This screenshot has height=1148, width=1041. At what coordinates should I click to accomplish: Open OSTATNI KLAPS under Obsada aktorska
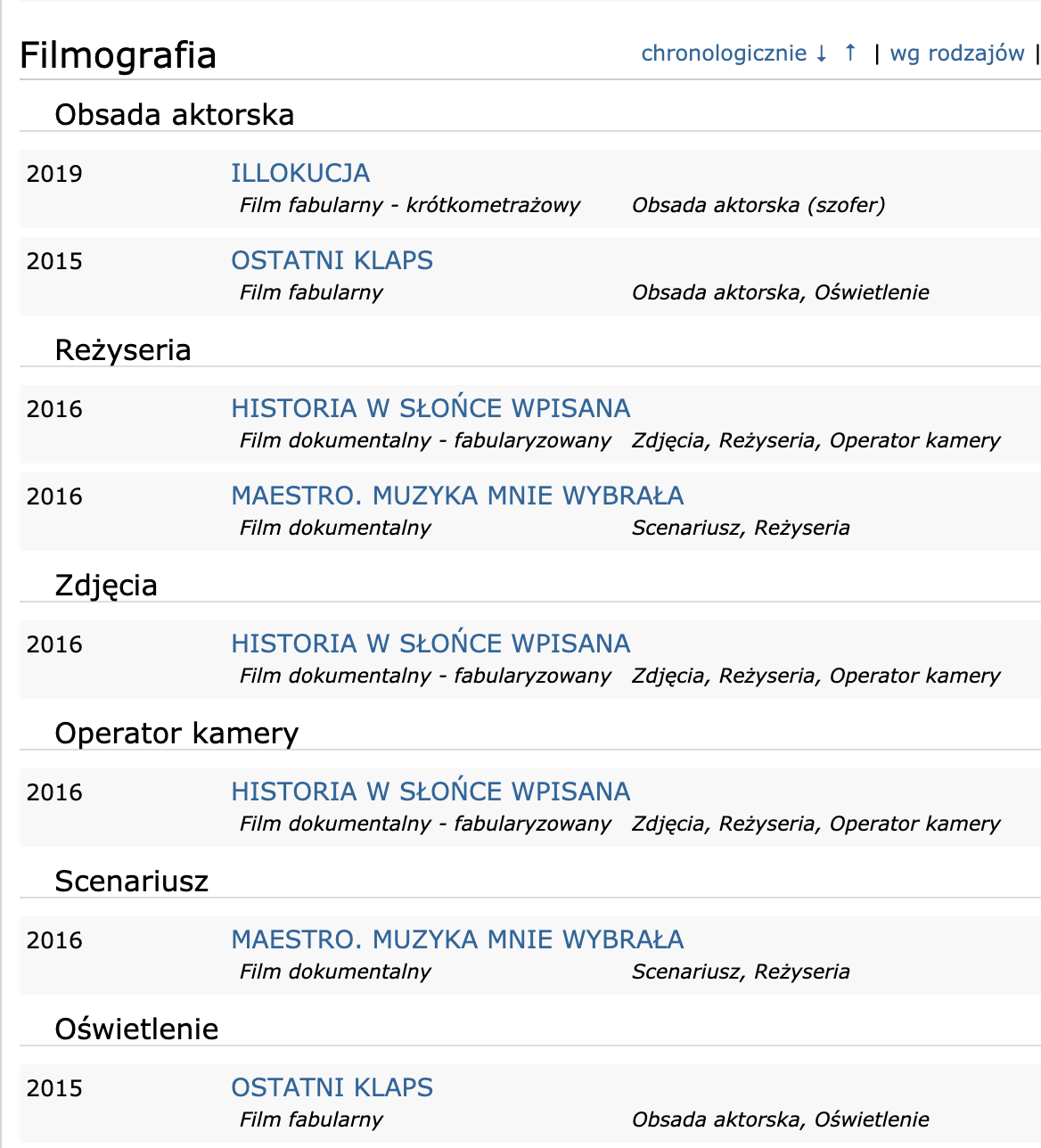pos(332,260)
